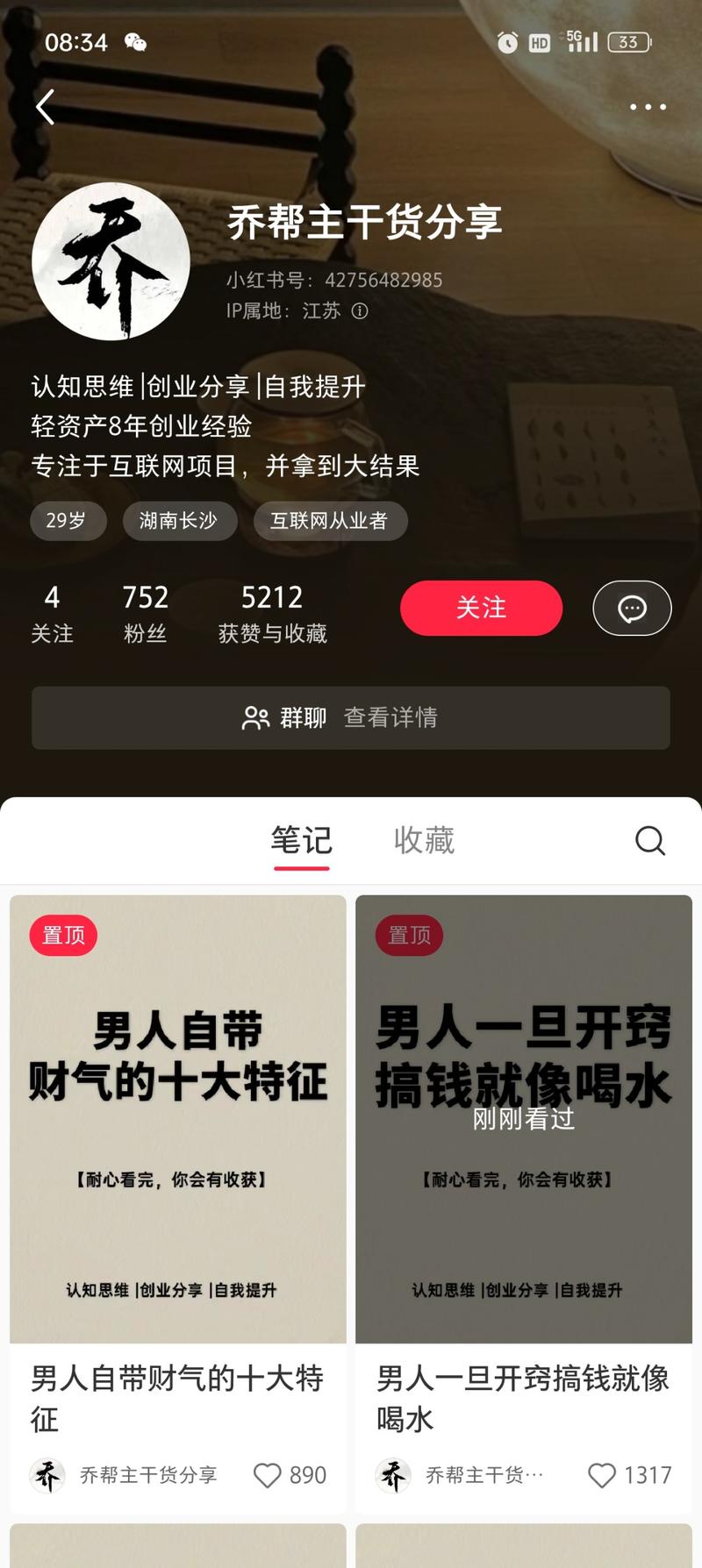702x1568 pixels.
Task: Tap the alarm clock status bar icon
Action: pyautogui.click(x=507, y=40)
